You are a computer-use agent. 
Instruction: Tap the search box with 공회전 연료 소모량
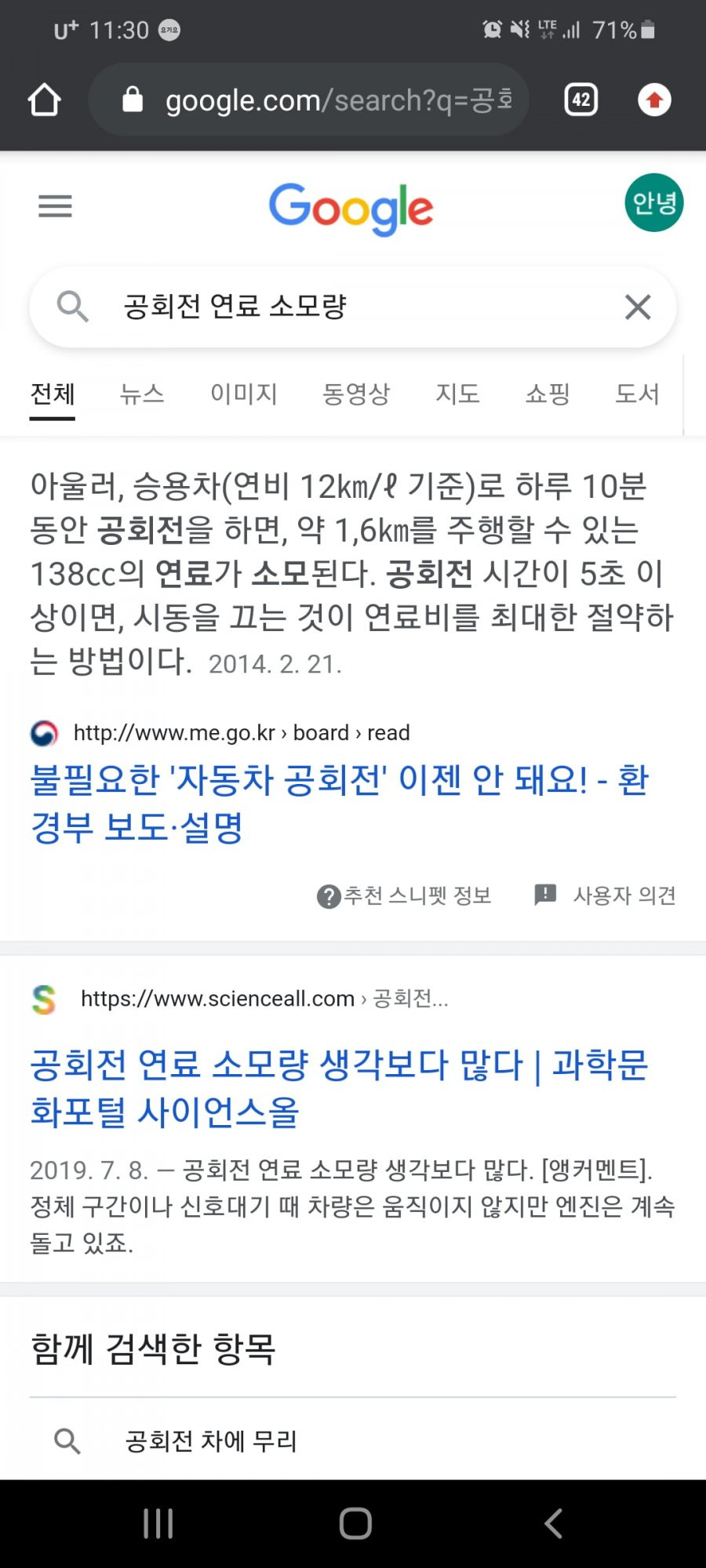pyautogui.click(x=353, y=307)
